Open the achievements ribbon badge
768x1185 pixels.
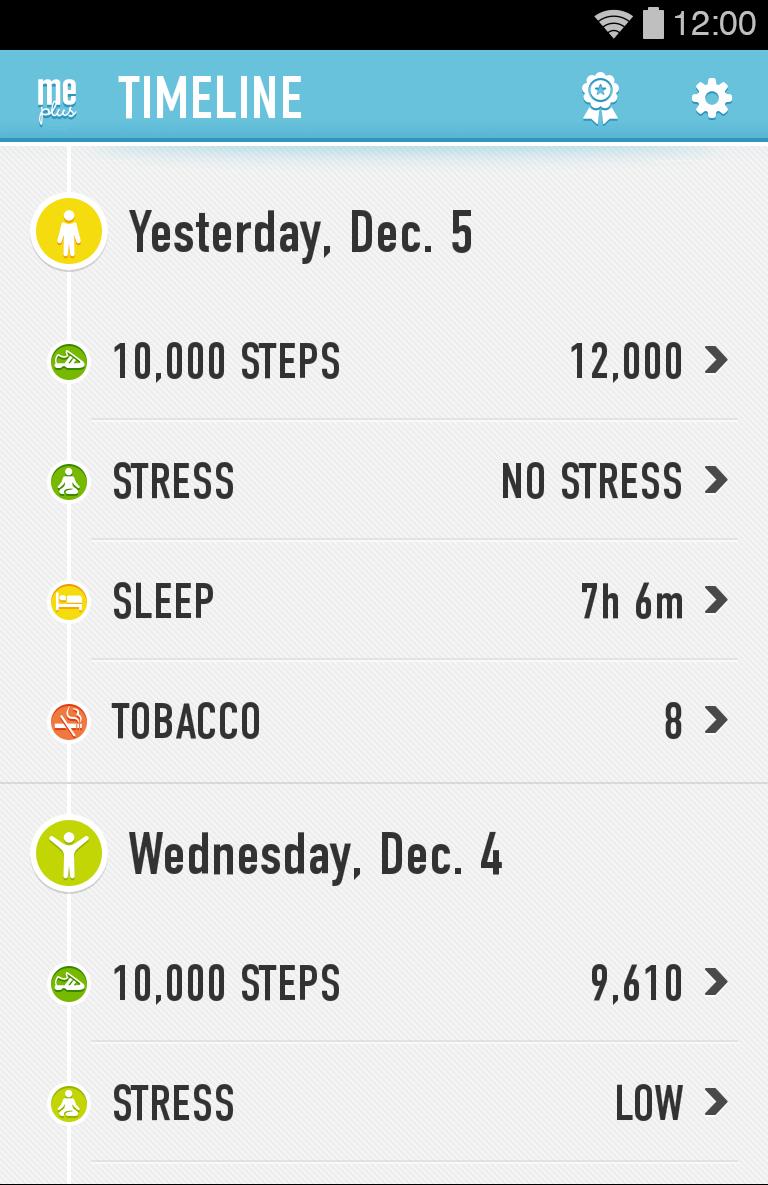pos(600,98)
